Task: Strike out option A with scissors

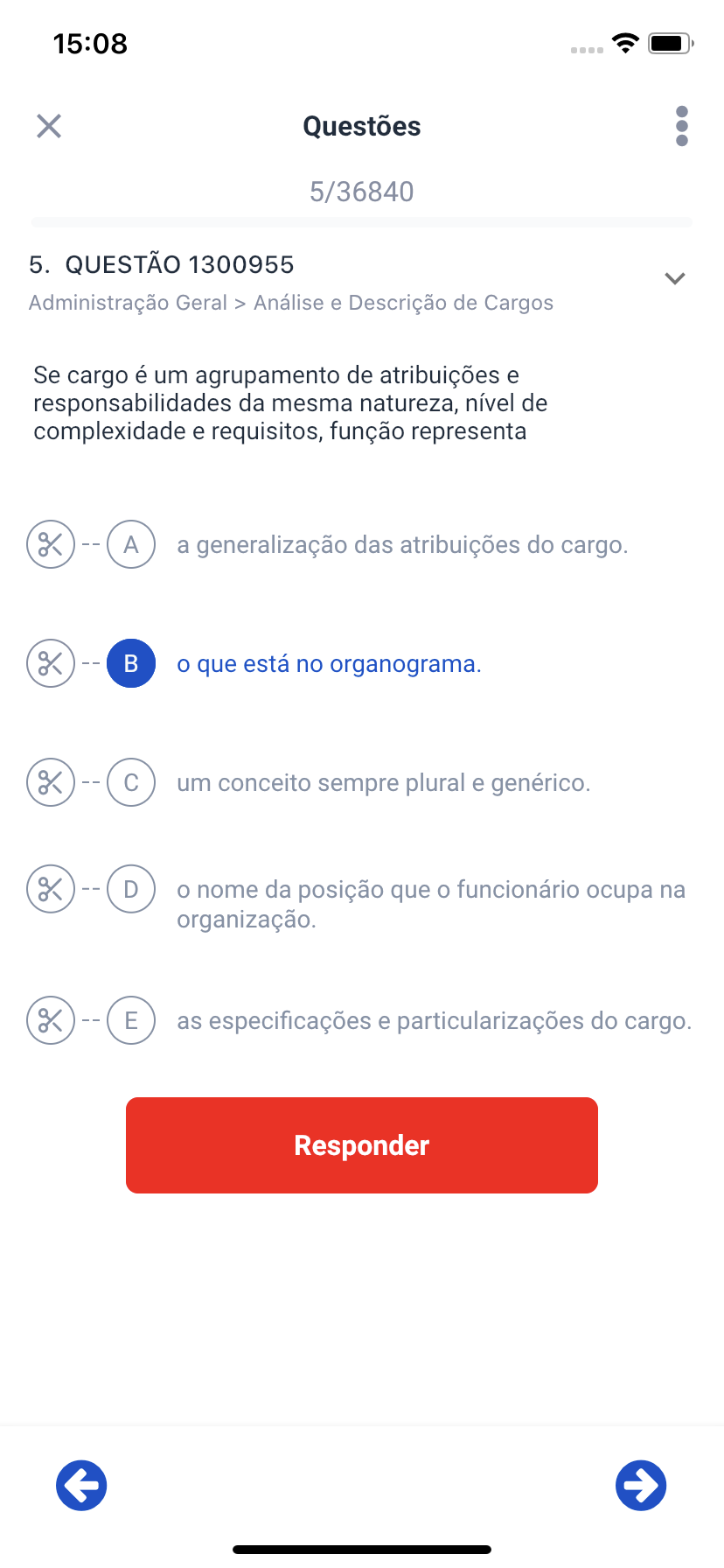Action: tap(51, 544)
